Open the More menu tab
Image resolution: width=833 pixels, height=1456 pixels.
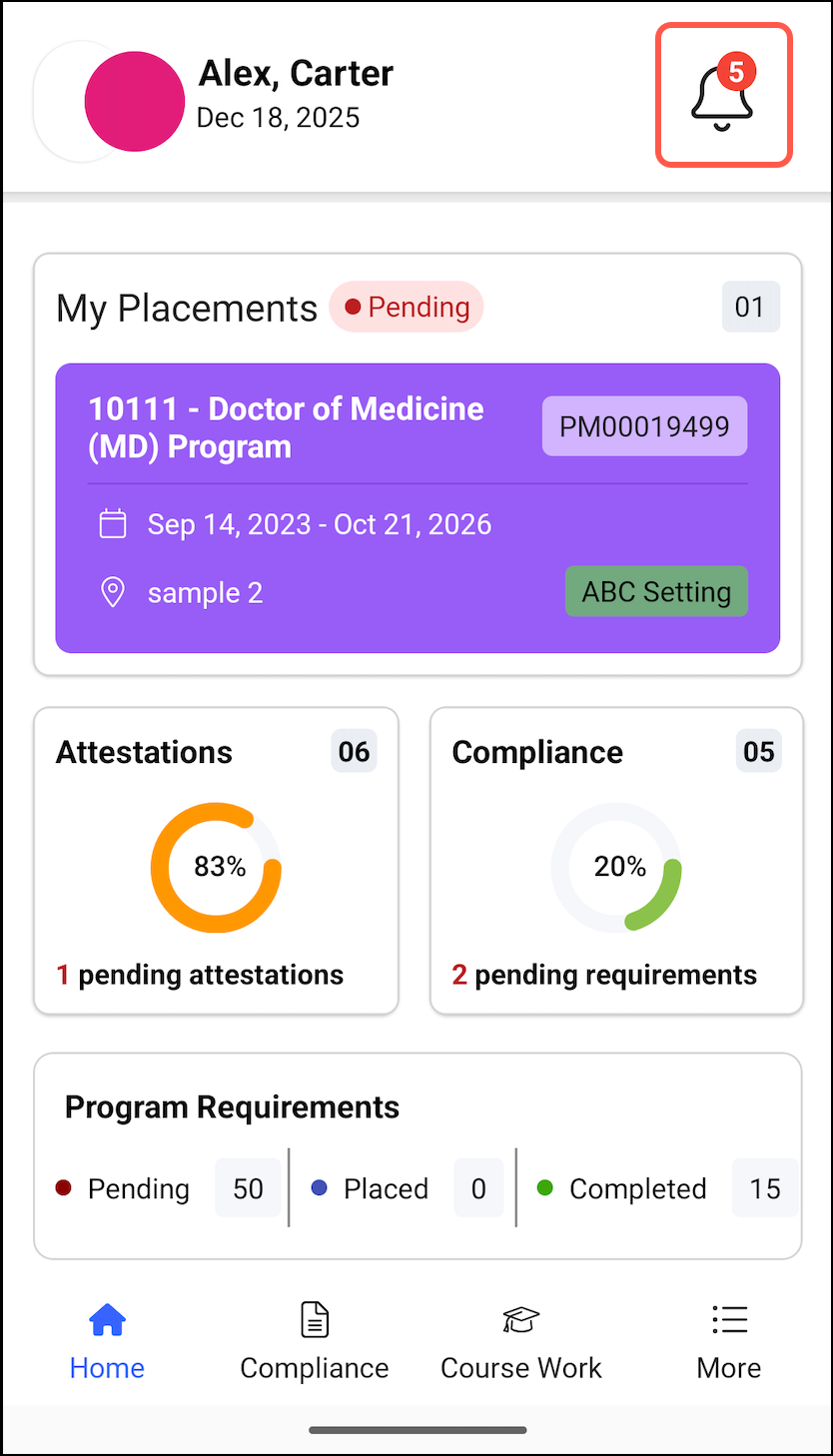click(x=729, y=1341)
